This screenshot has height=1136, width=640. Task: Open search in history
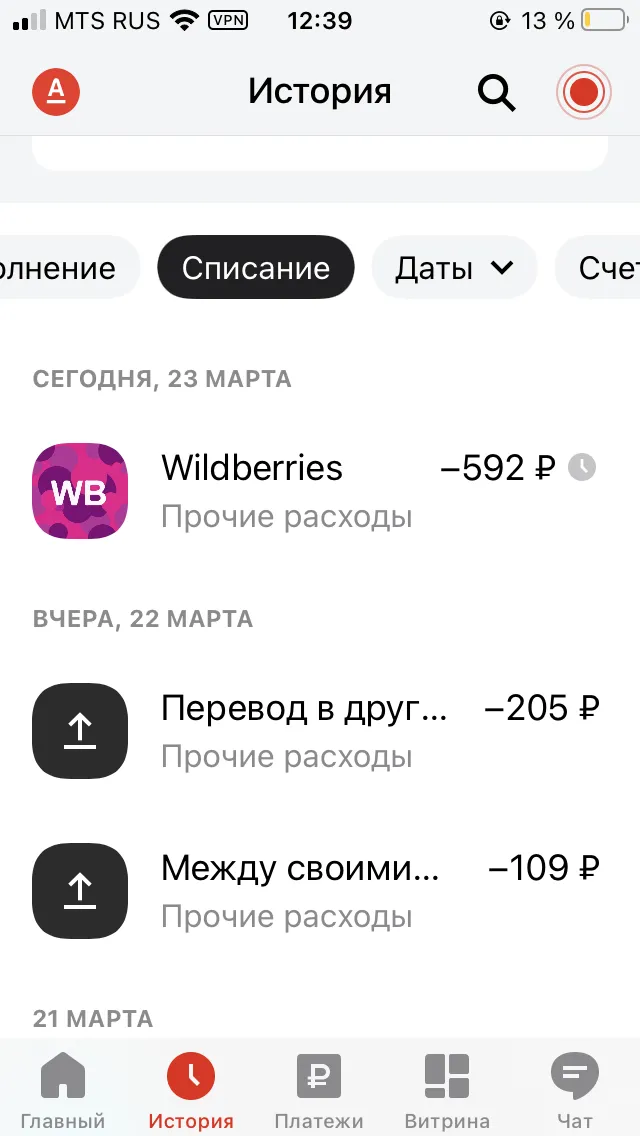(496, 92)
